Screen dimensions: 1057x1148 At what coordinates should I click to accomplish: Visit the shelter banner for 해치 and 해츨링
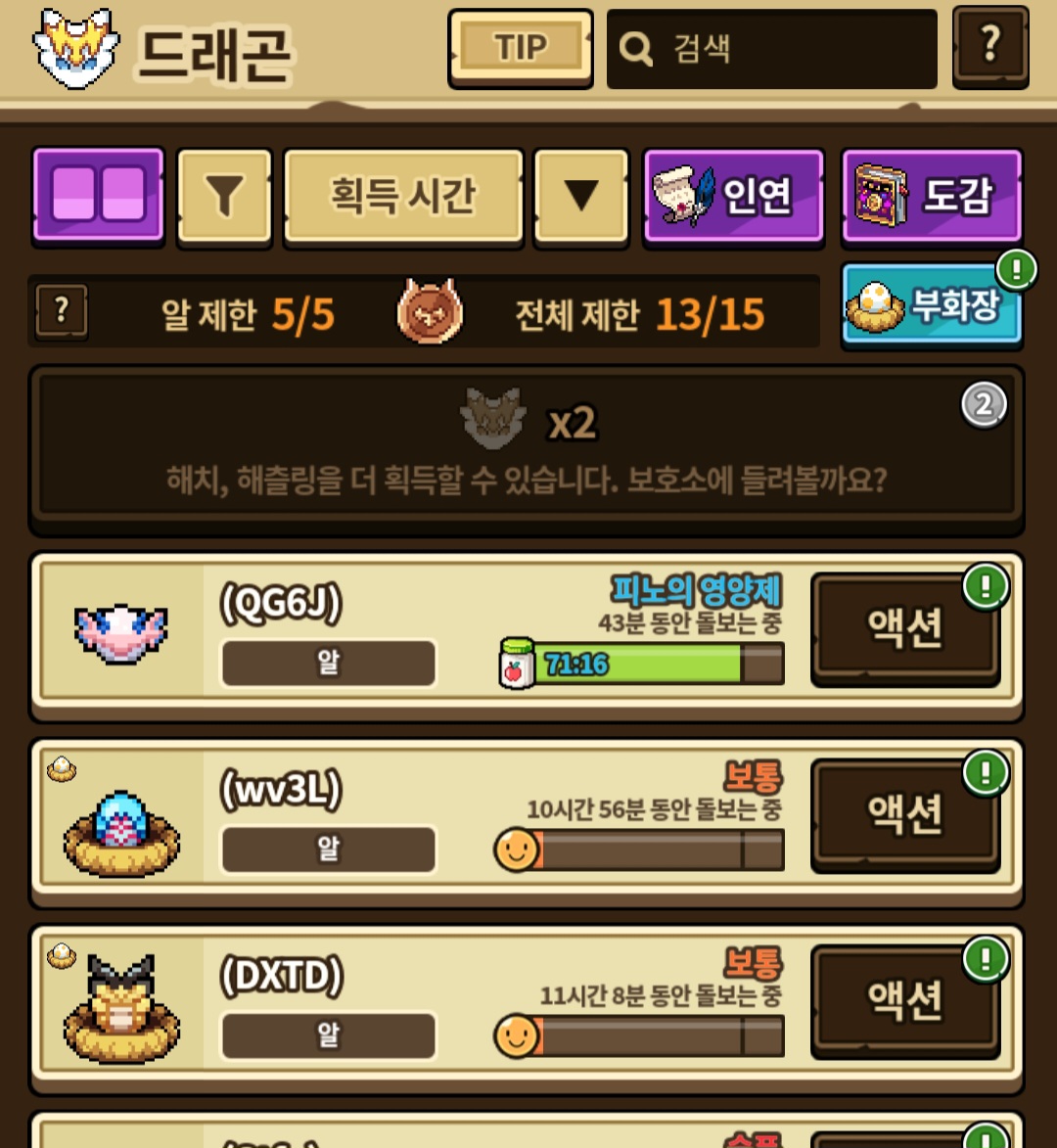click(526, 450)
